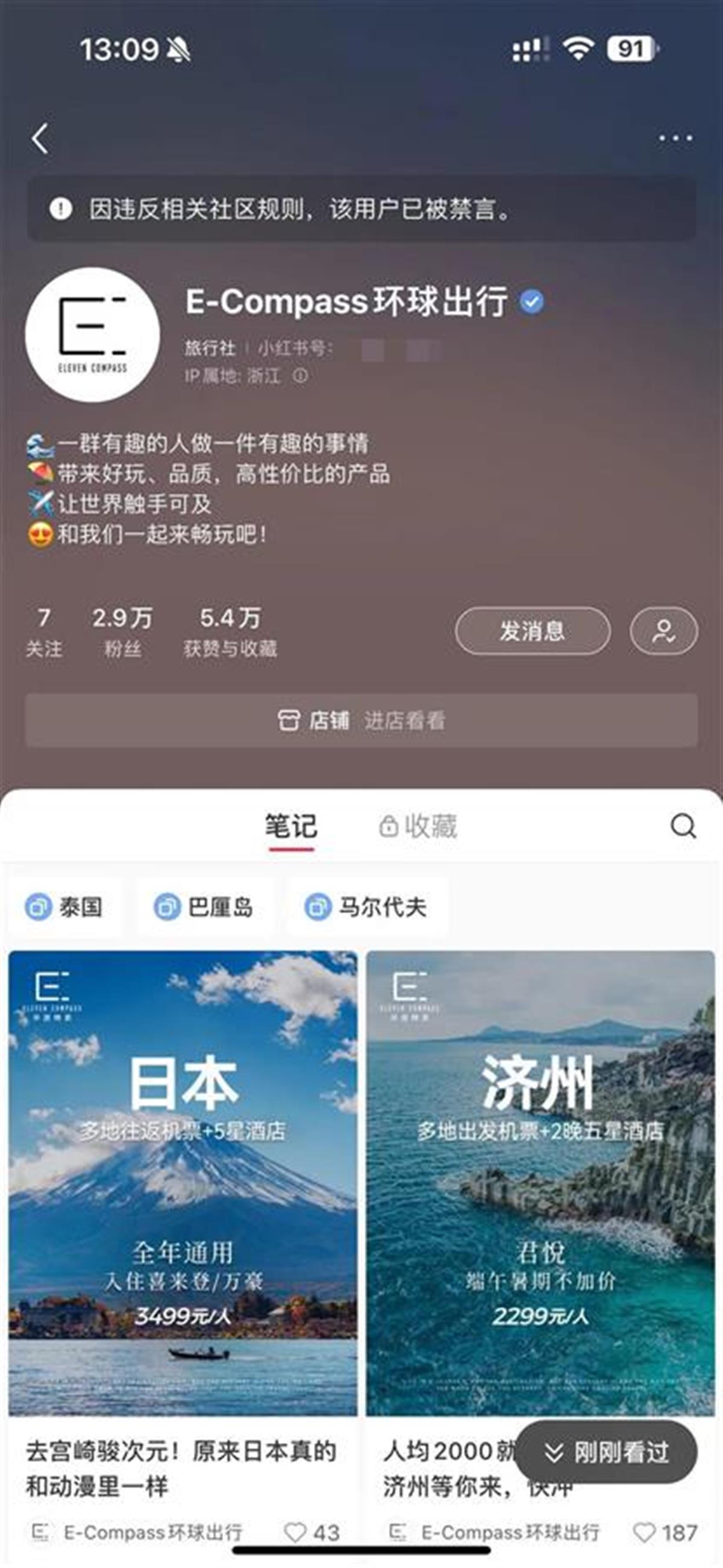Enlarge the E-Compass profile avatar

[93, 334]
